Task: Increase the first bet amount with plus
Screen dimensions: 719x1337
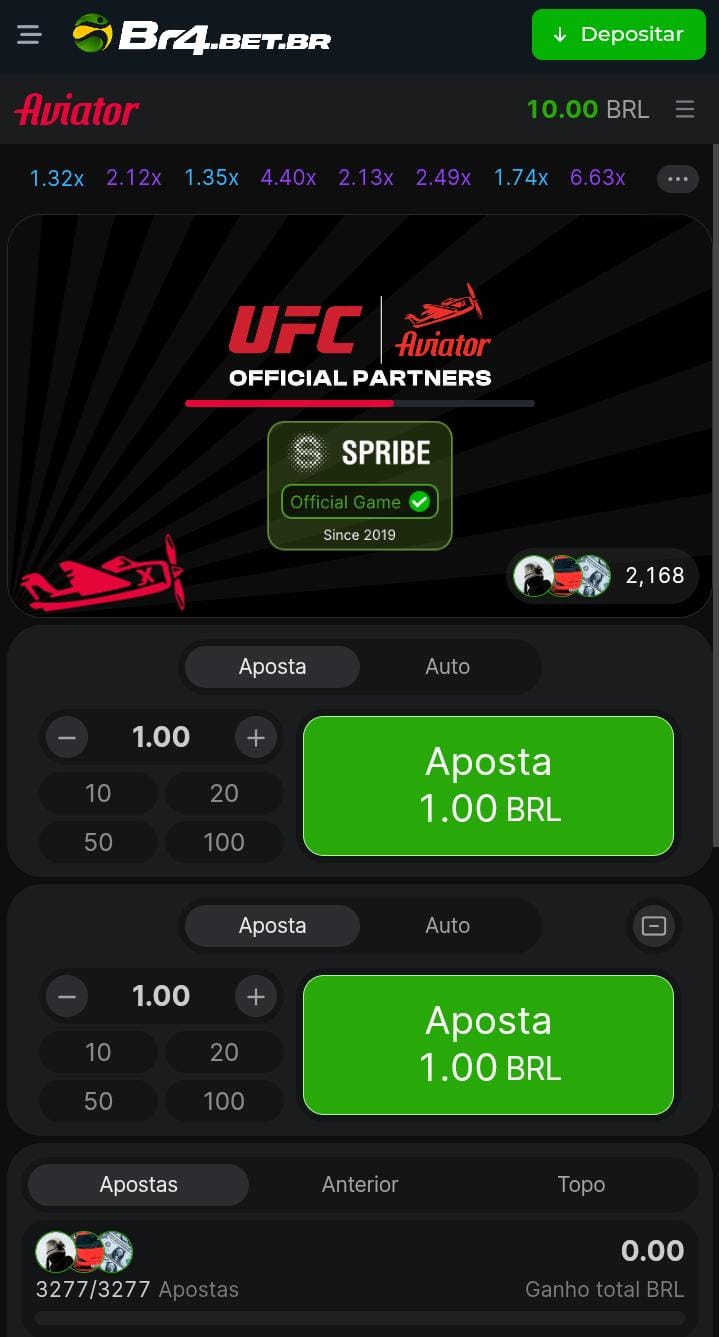Action: [256, 738]
